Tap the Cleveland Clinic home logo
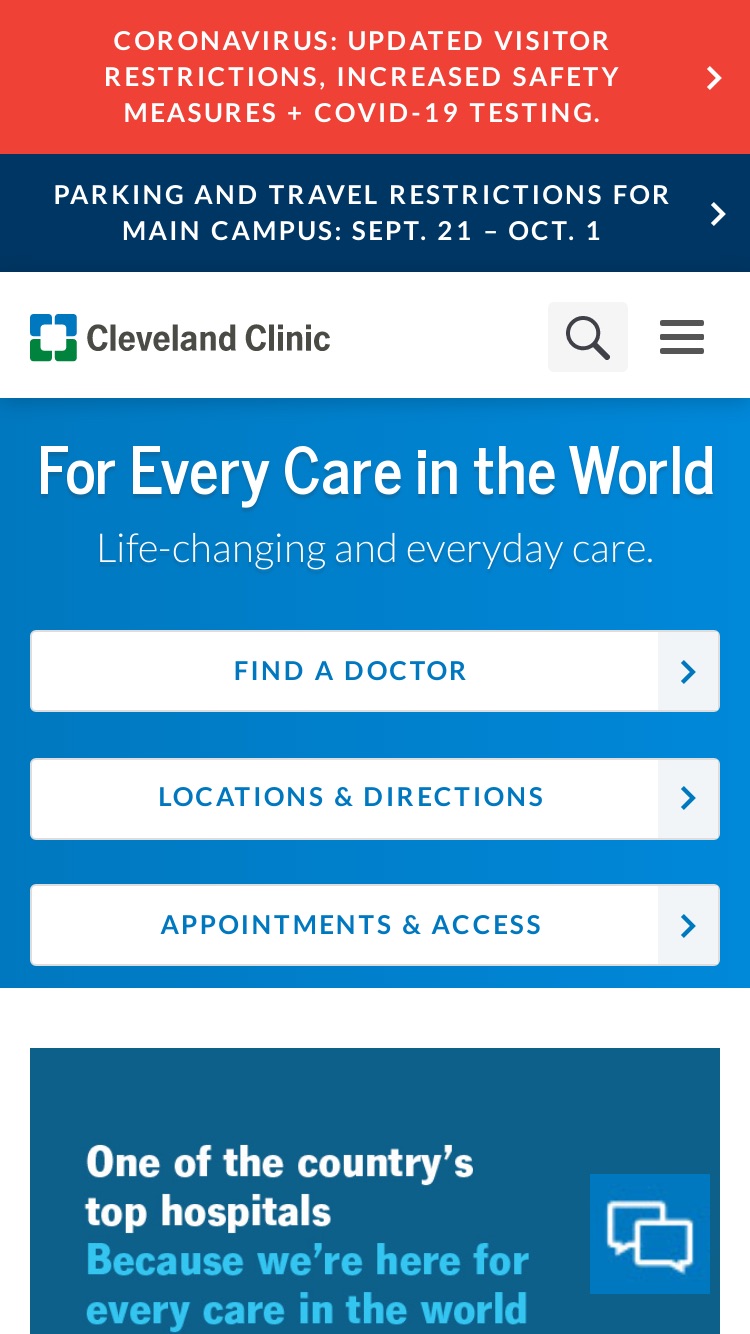This screenshot has height=1334, width=750. [180, 338]
